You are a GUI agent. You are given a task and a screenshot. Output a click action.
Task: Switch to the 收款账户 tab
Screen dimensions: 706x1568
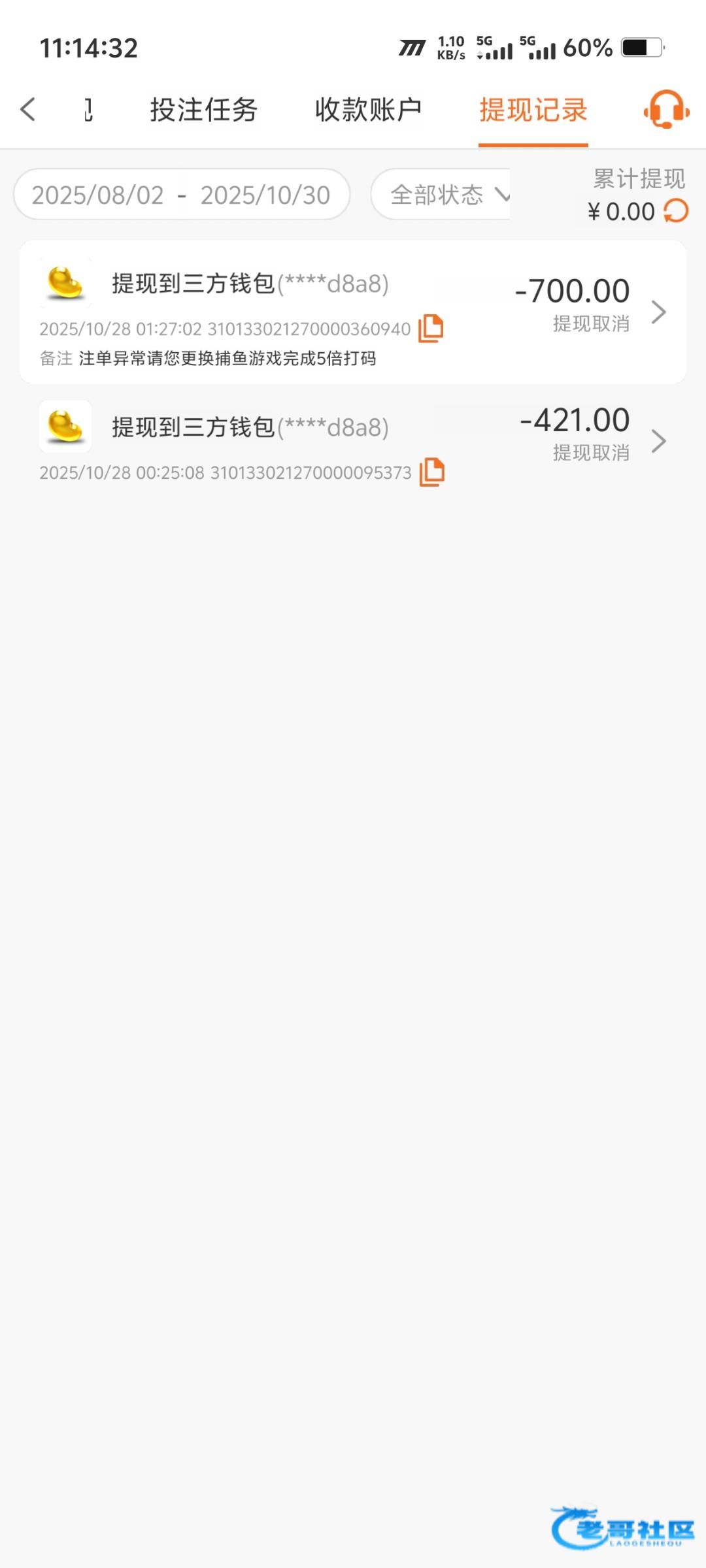[368, 110]
